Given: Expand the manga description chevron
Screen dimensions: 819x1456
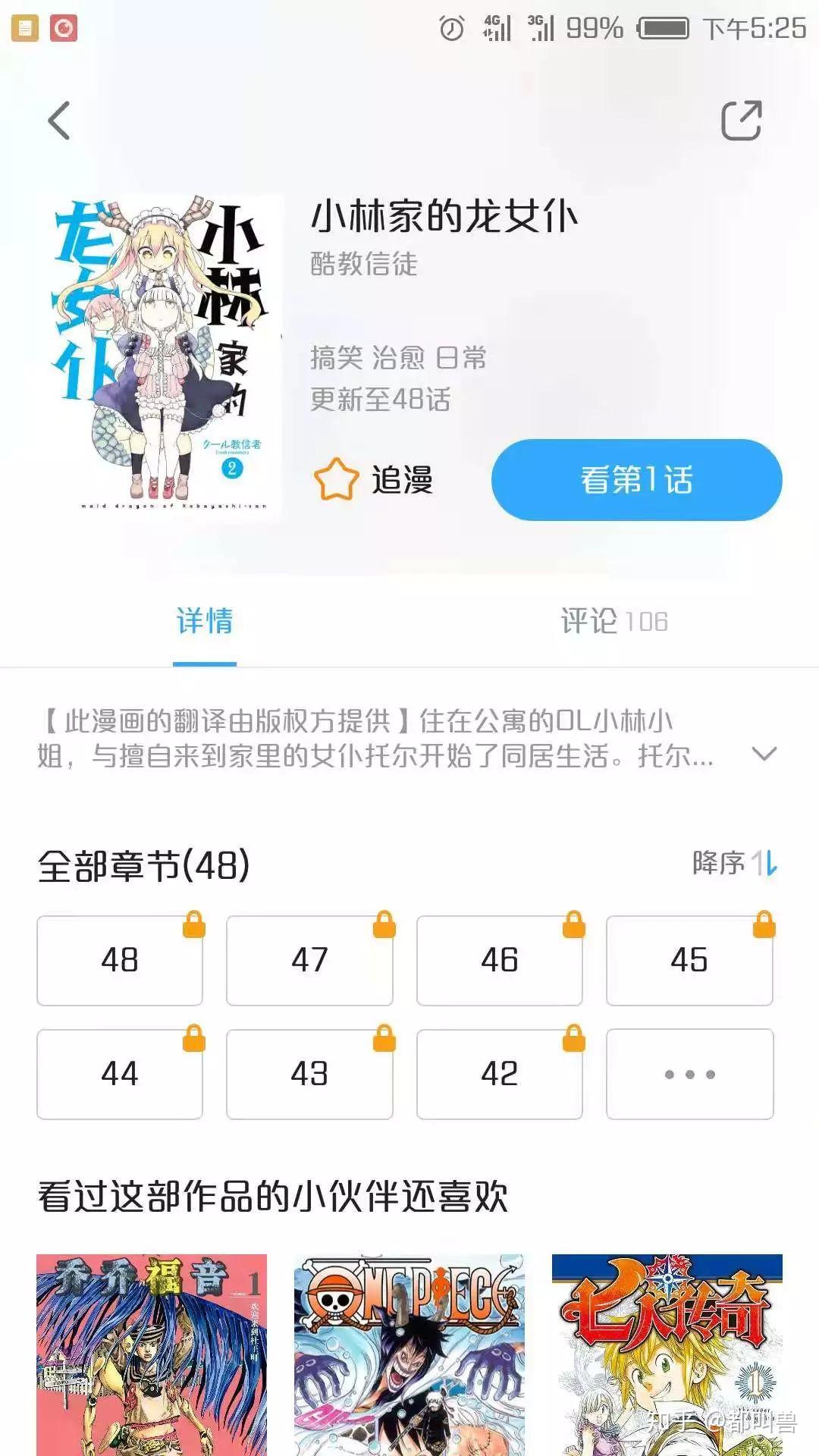Looking at the screenshot, I should (764, 754).
